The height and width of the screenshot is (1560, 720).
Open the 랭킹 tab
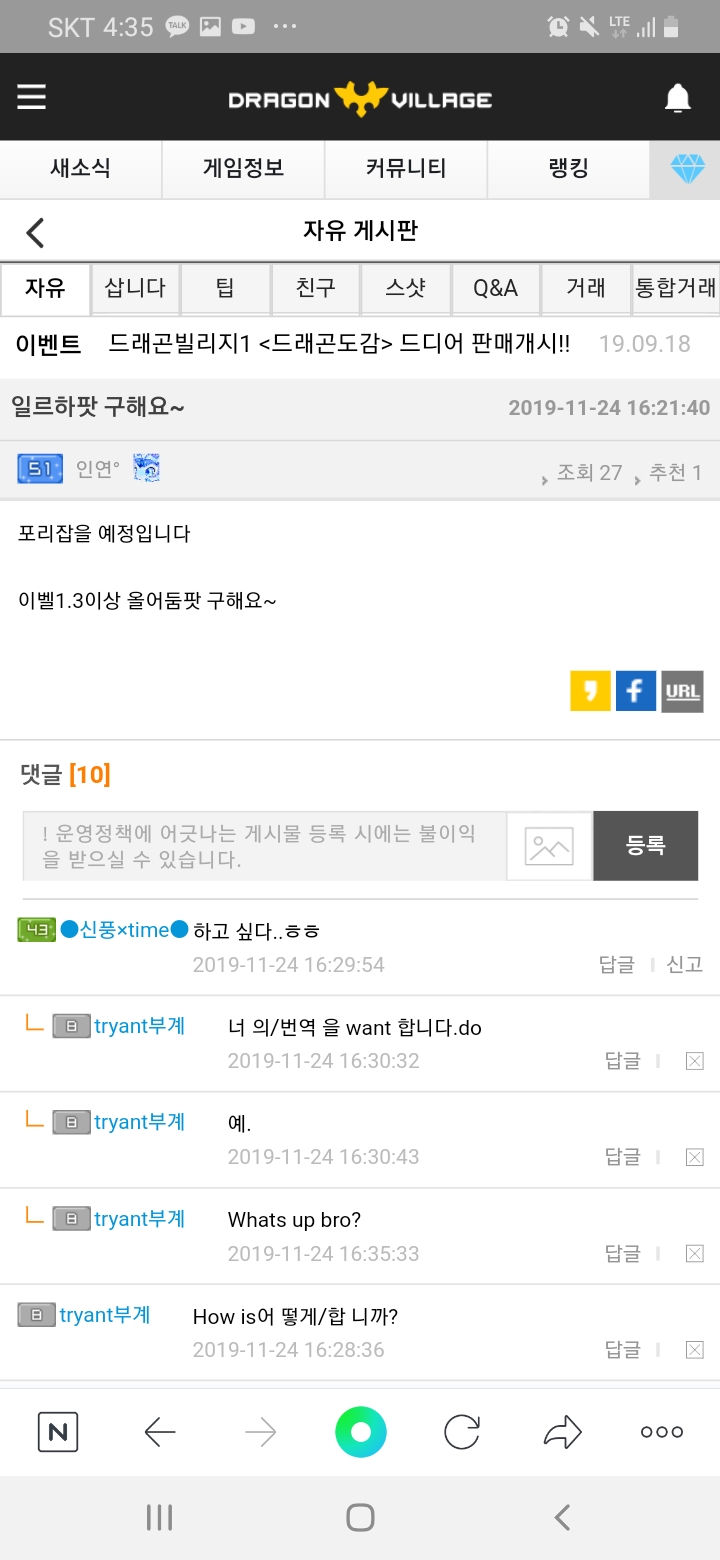pyautogui.click(x=568, y=168)
